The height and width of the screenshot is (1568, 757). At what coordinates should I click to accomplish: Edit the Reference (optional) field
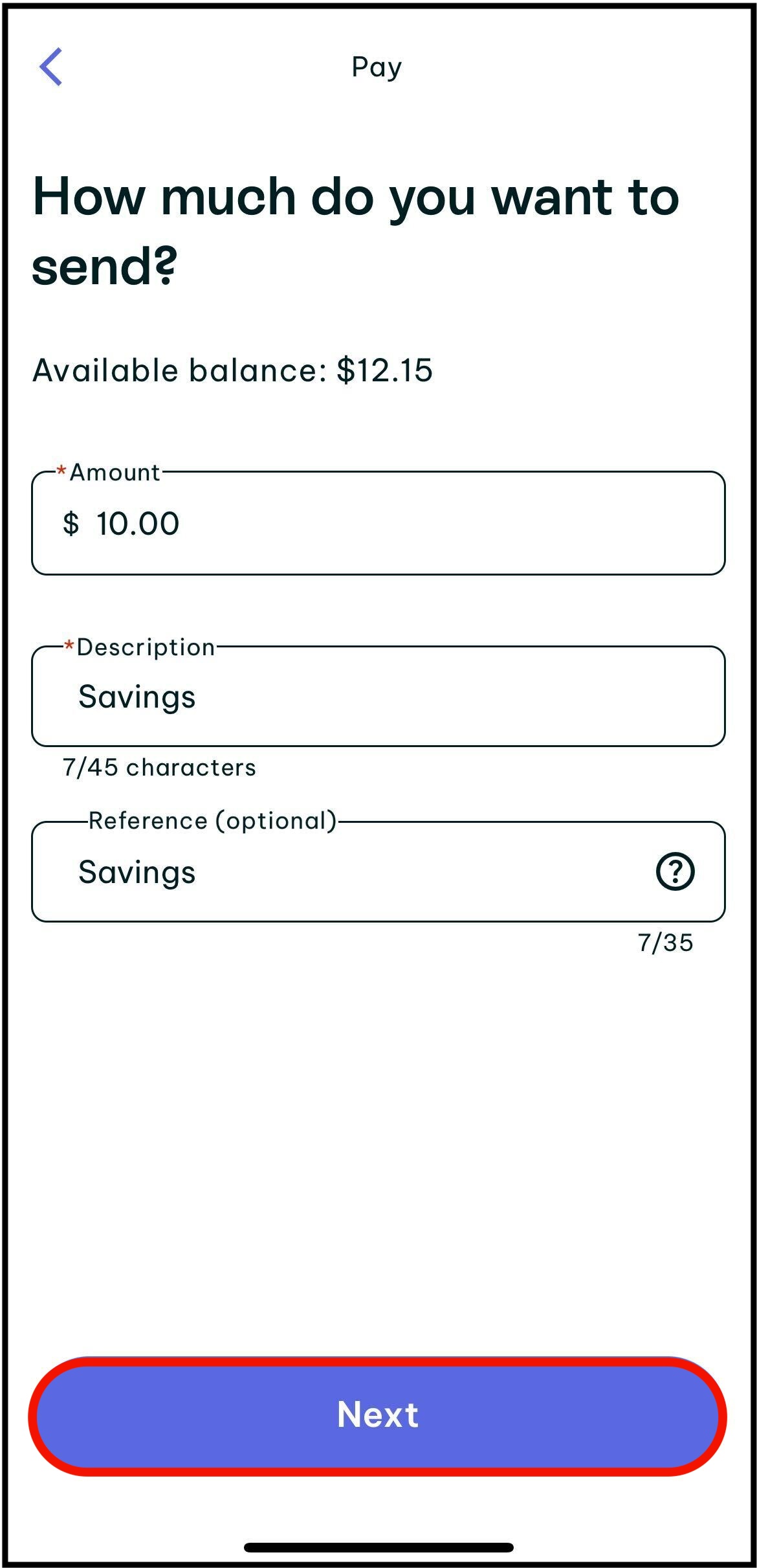(x=378, y=872)
